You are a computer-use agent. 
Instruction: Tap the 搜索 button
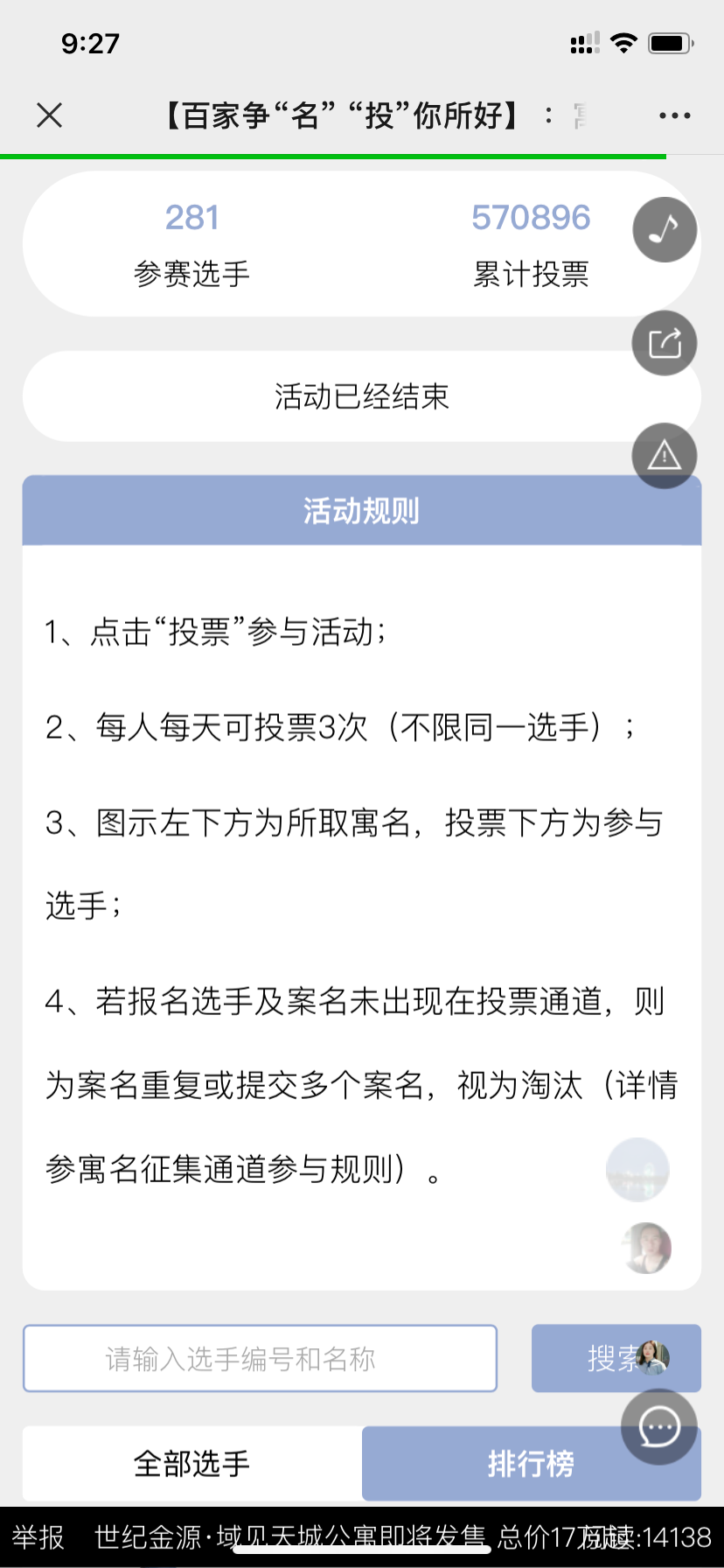click(x=616, y=1358)
